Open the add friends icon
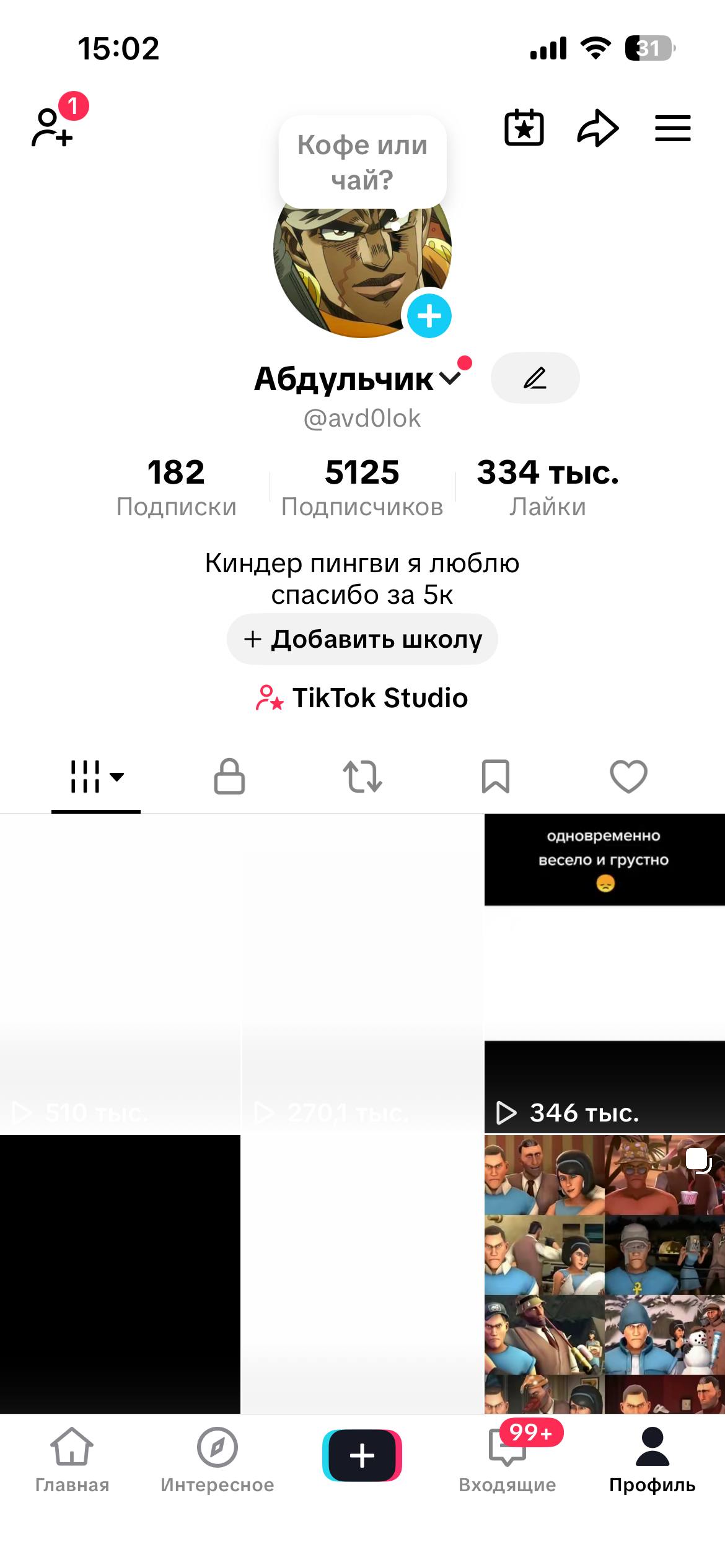The width and height of the screenshot is (725, 1568). (52, 126)
